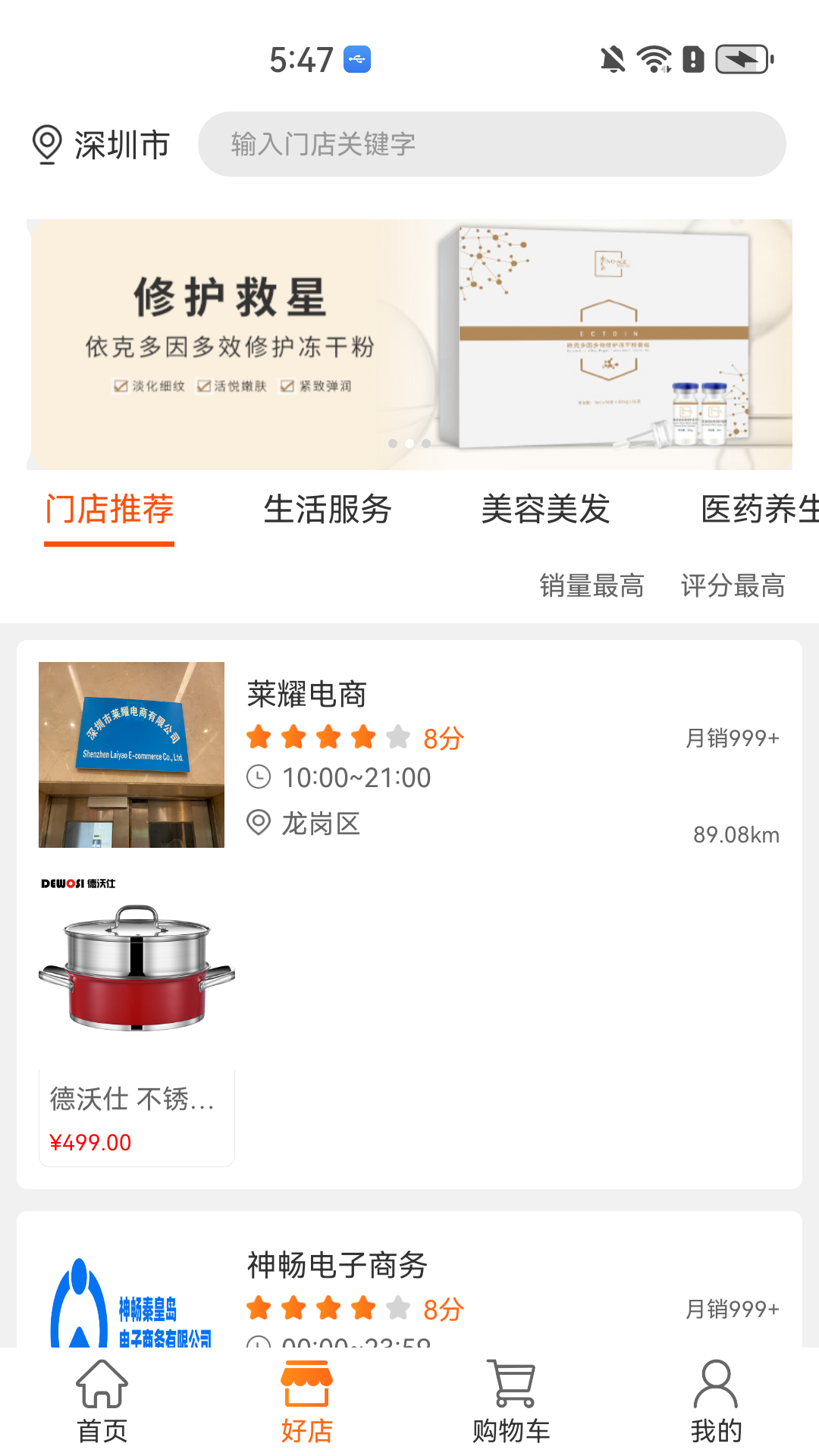The image size is (819, 1456).
Task: Switch to the 医药养生 tab
Action: click(760, 510)
